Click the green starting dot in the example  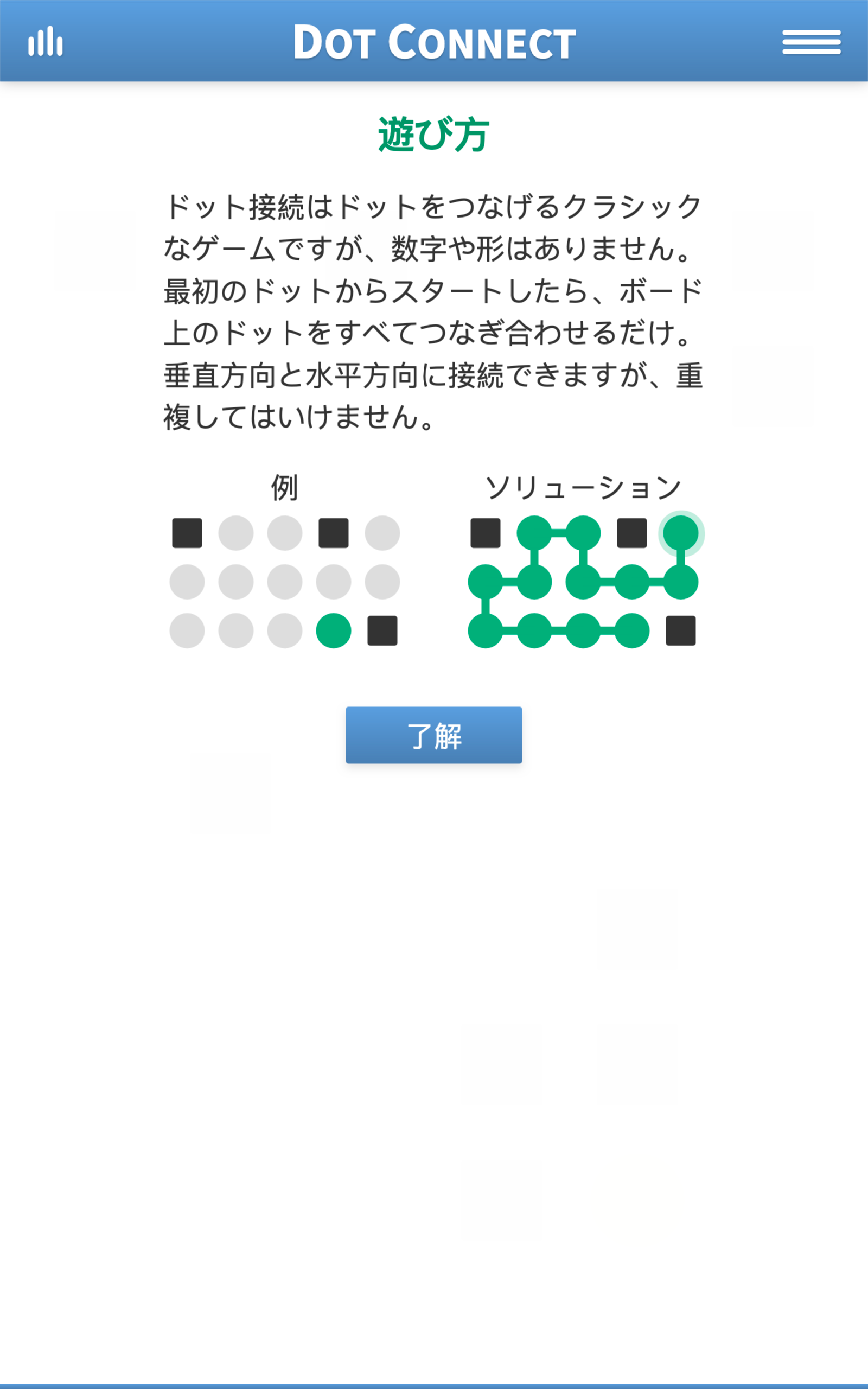coord(334,632)
